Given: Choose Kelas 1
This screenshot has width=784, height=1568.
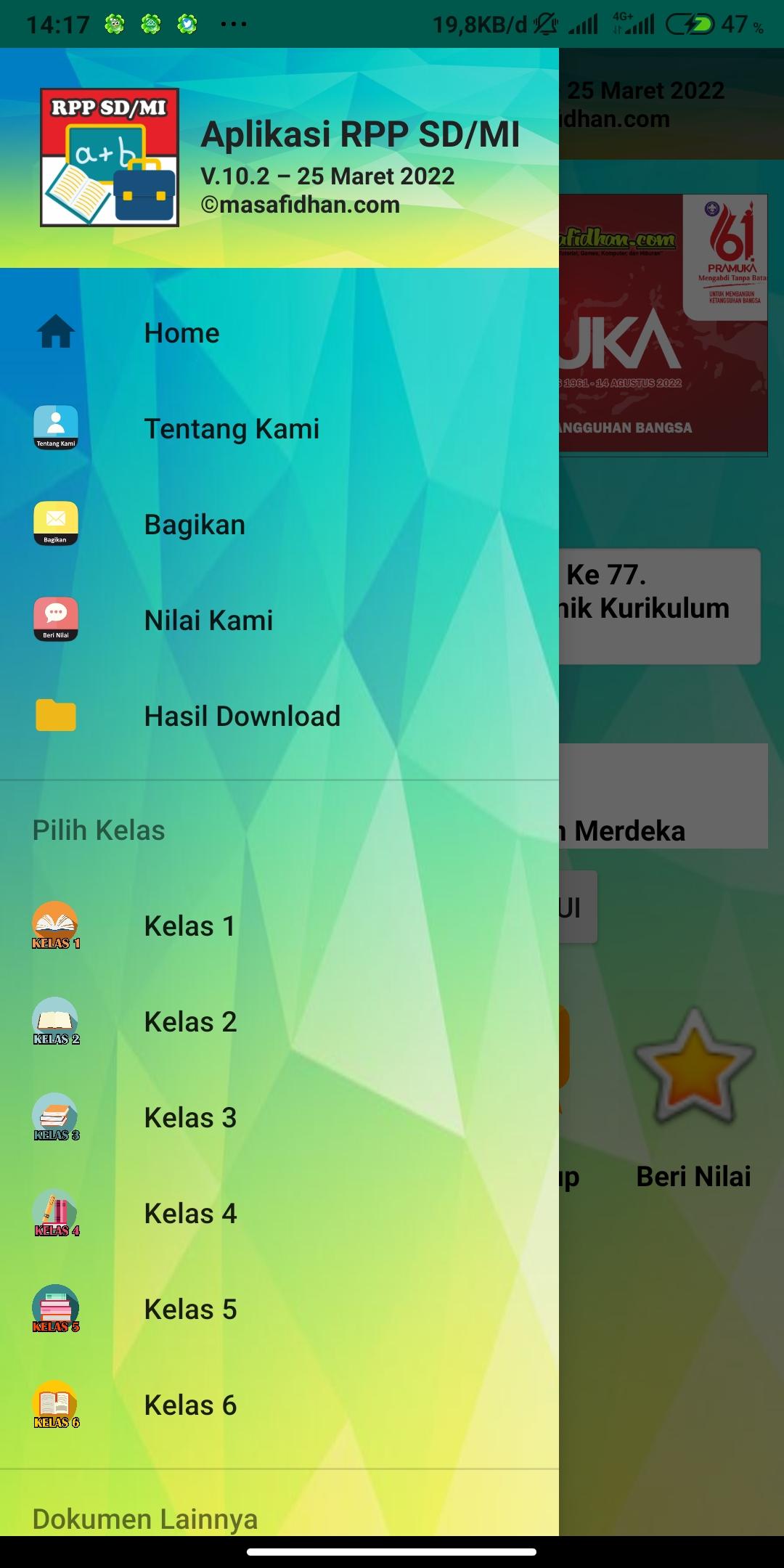Looking at the screenshot, I should 189,926.
